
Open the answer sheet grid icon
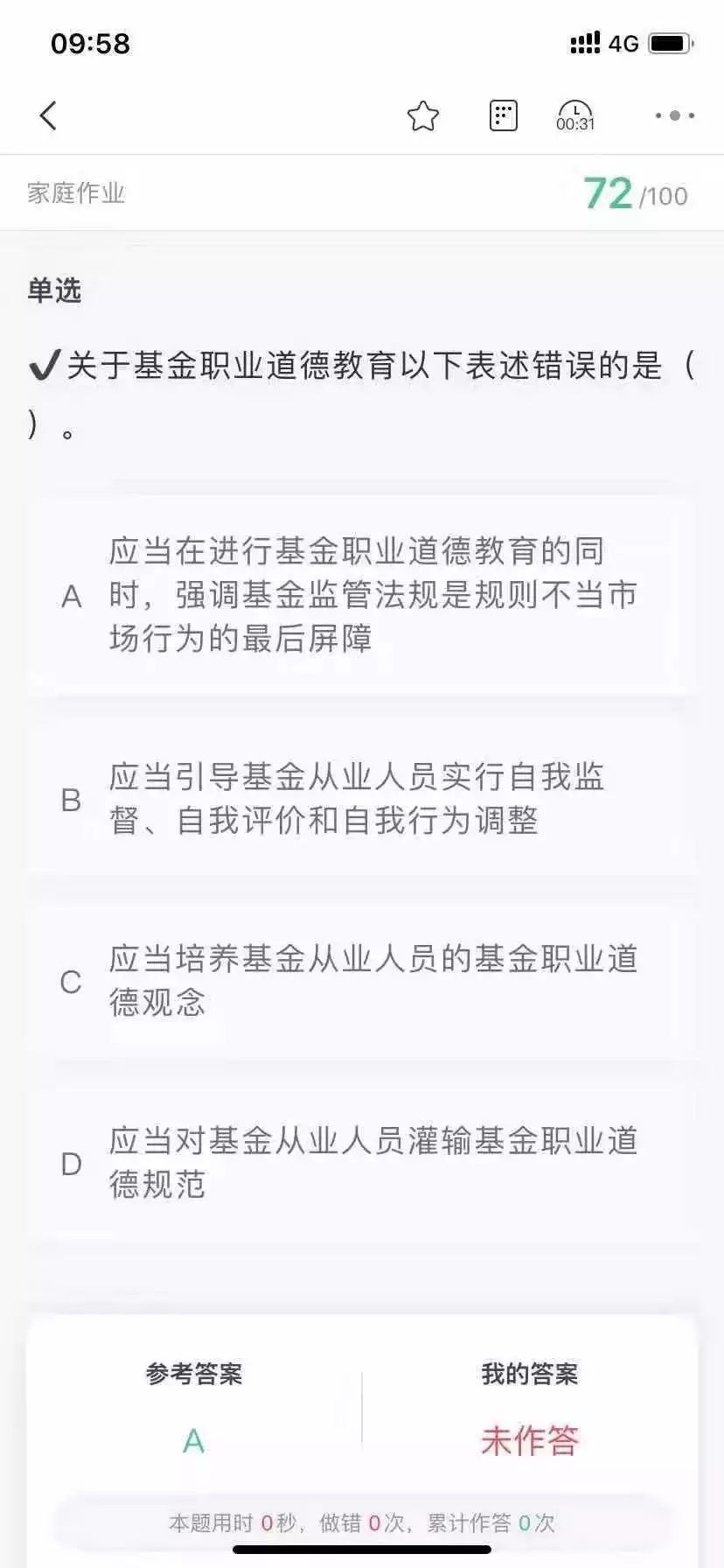[x=503, y=115]
